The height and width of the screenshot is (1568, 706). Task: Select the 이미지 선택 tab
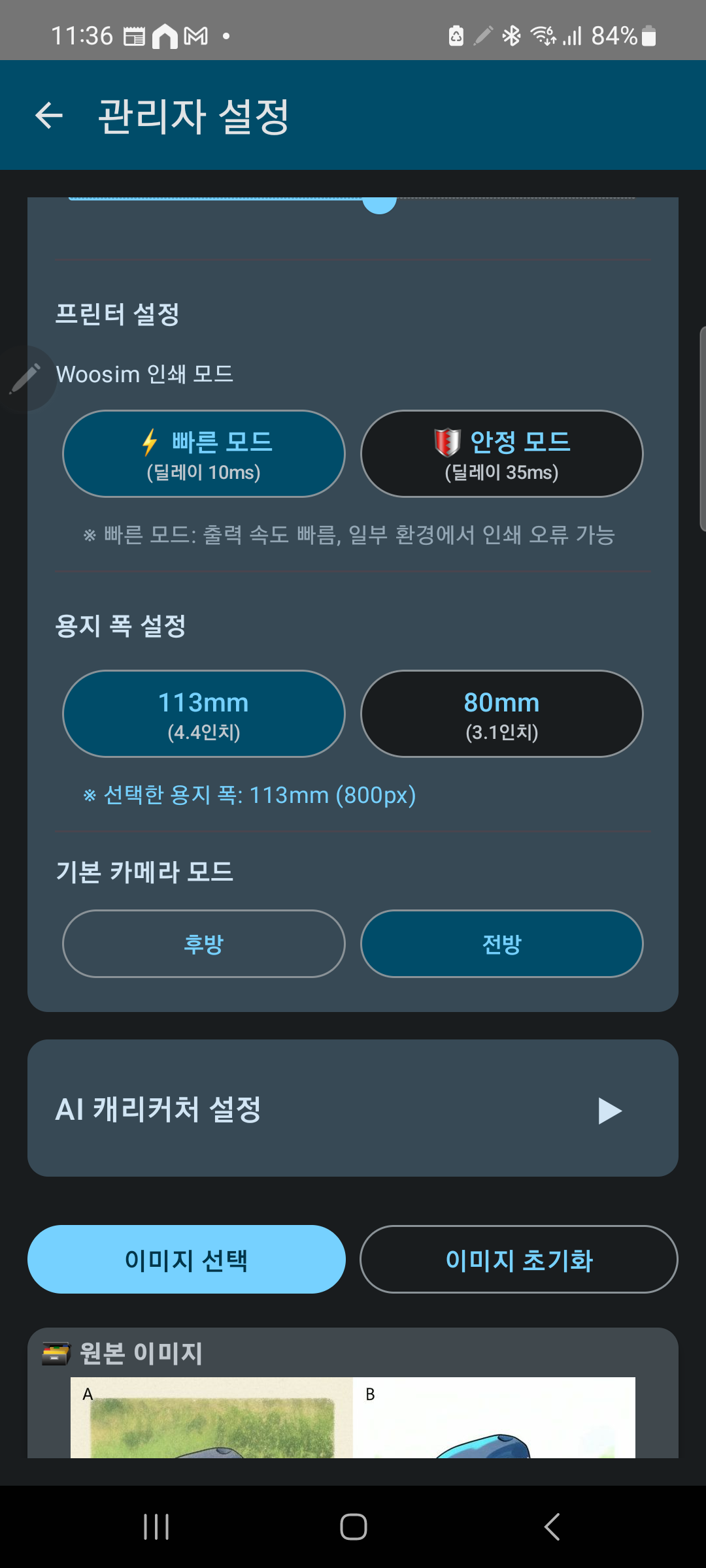click(186, 1260)
